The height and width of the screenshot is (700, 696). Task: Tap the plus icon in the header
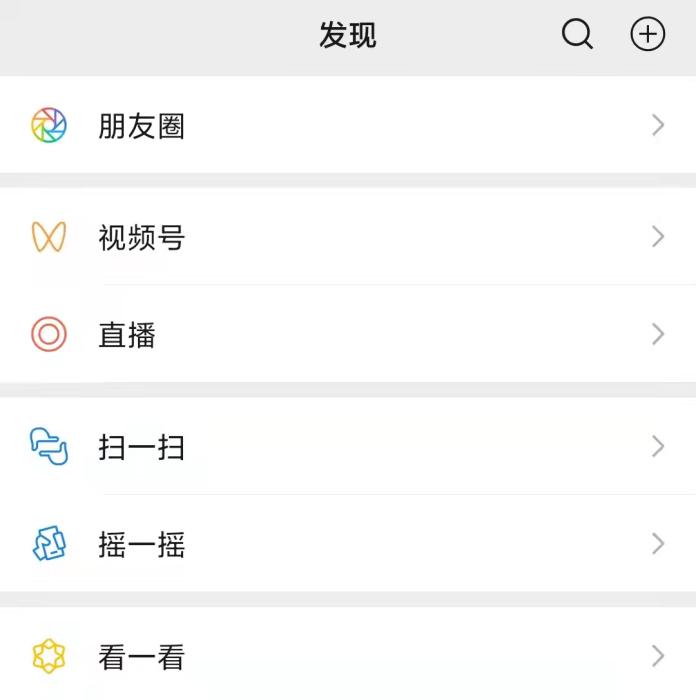647,34
